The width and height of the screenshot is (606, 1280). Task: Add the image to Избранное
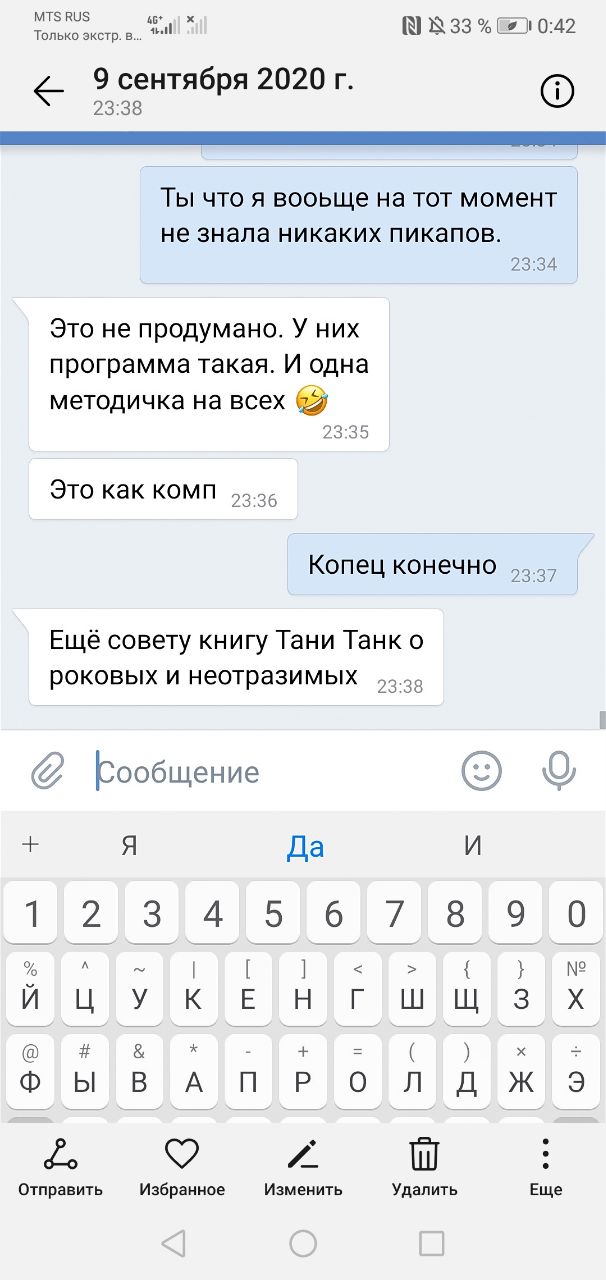[182, 1166]
